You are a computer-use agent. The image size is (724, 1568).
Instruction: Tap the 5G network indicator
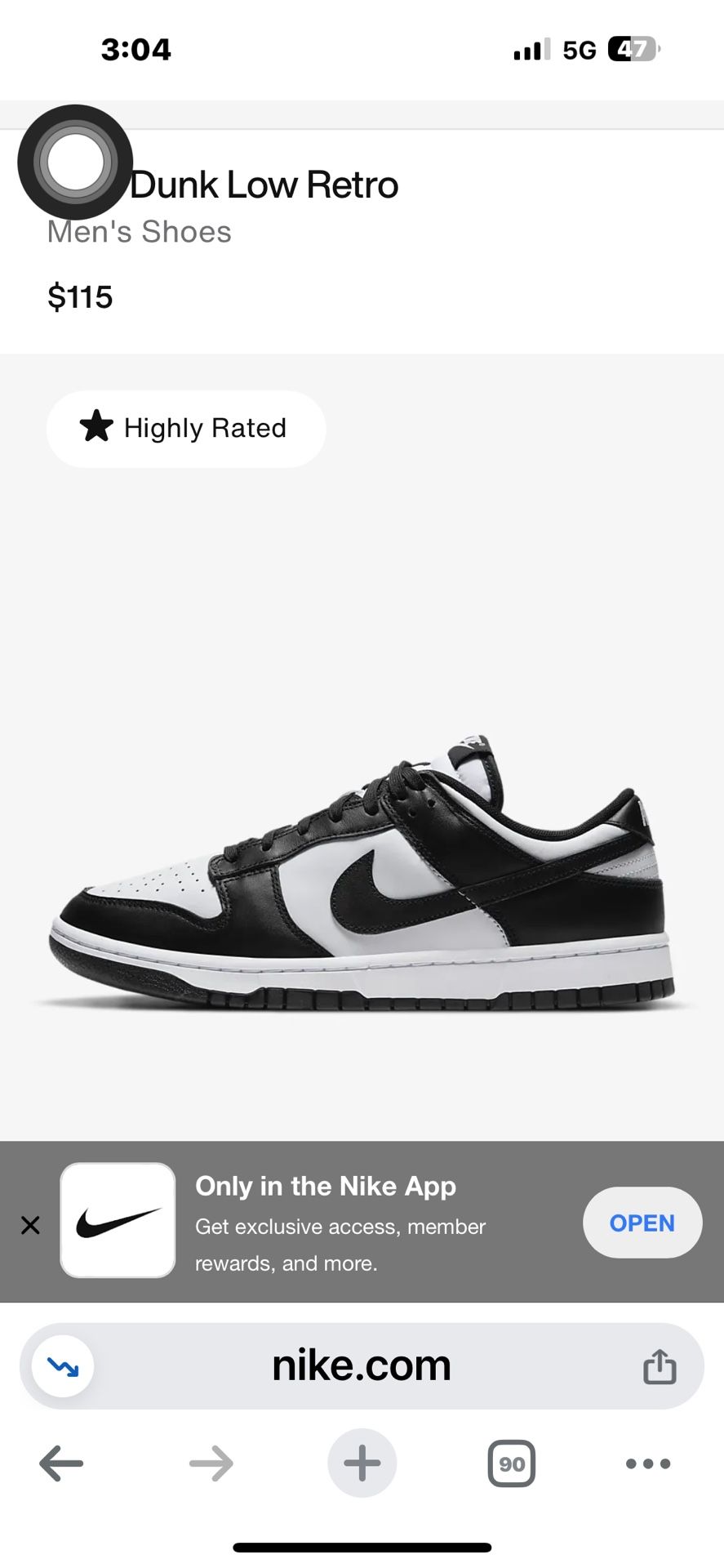[580, 49]
